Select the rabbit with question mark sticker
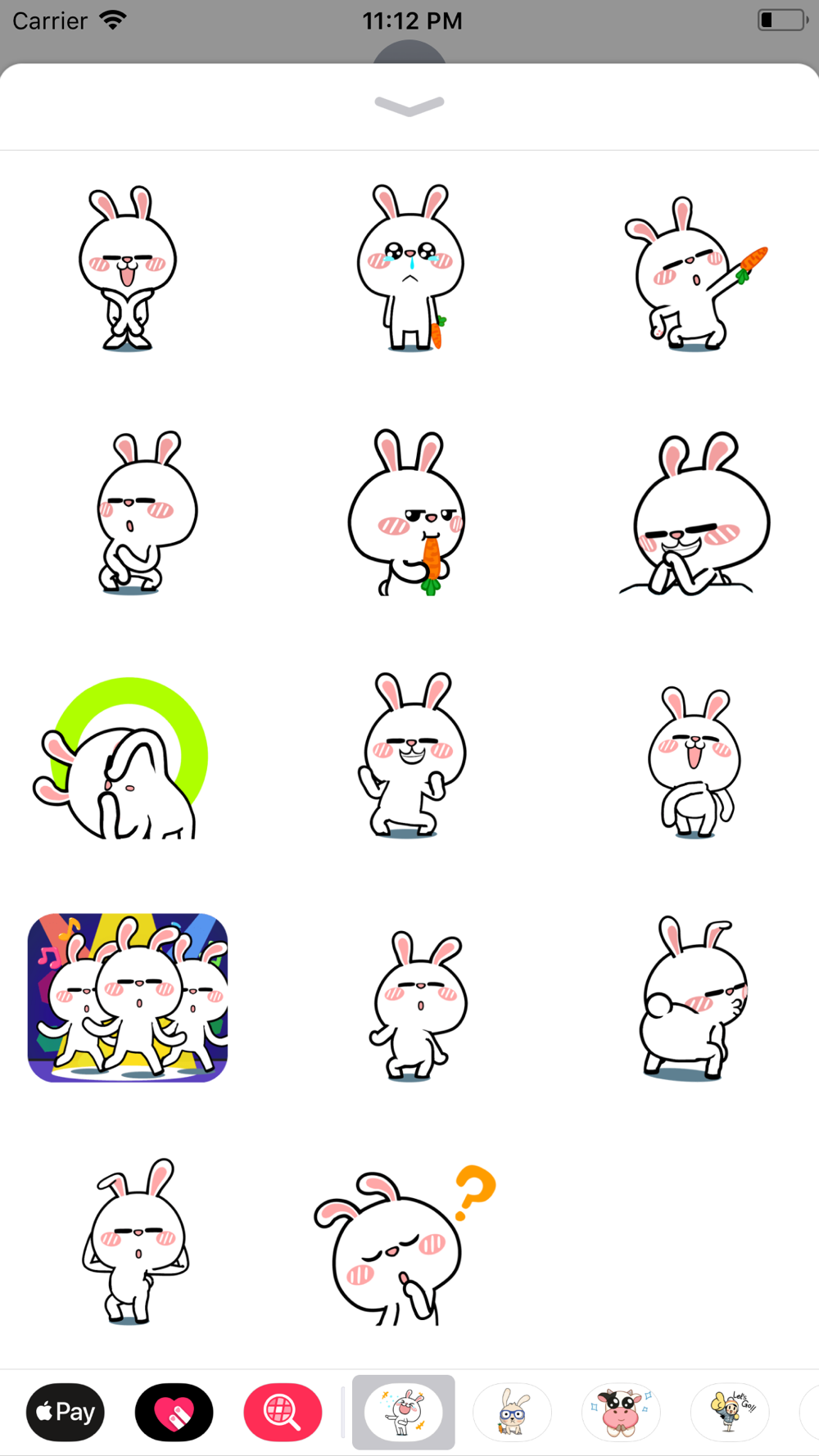The image size is (819, 1456). pyautogui.click(x=405, y=1245)
